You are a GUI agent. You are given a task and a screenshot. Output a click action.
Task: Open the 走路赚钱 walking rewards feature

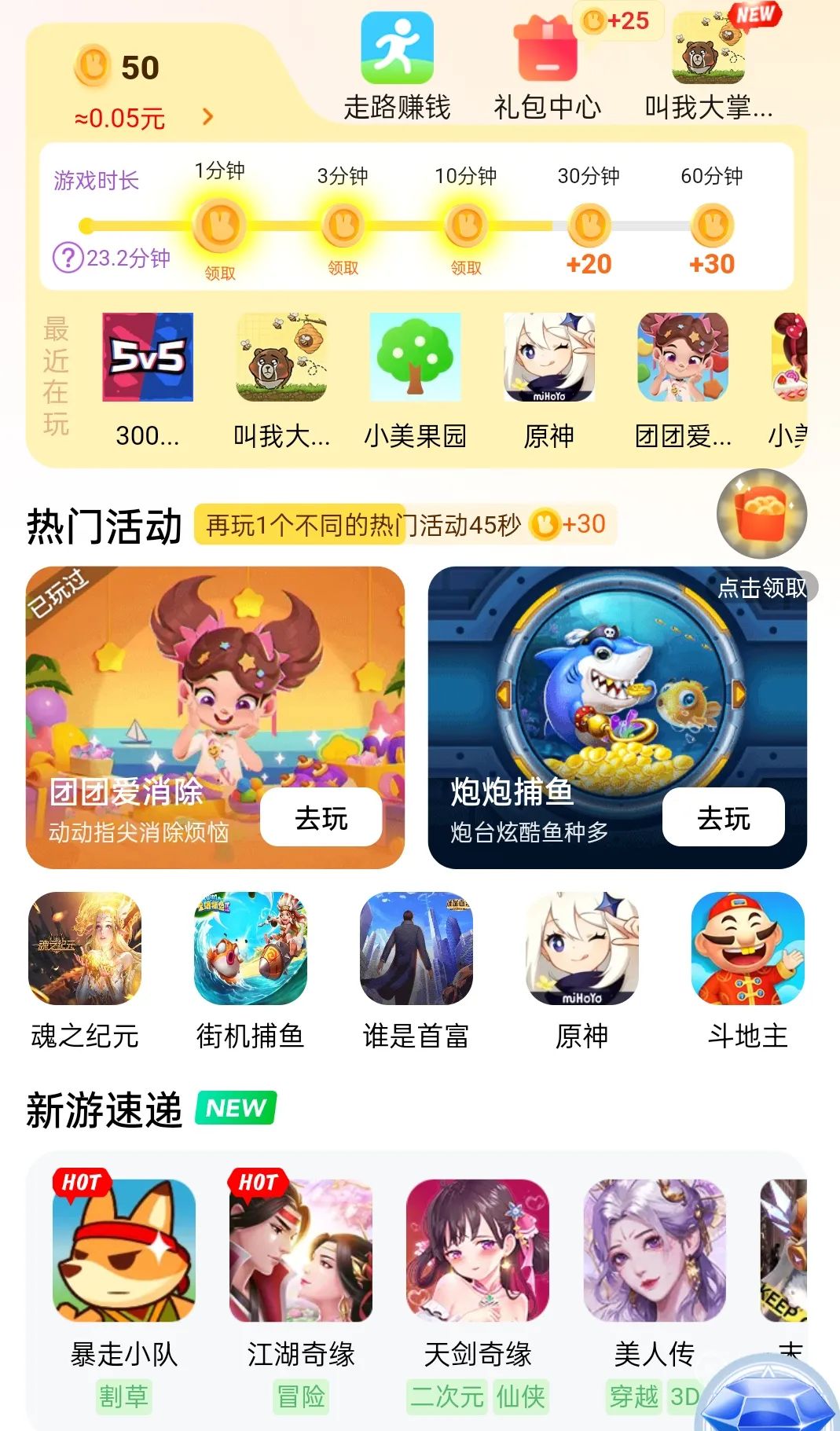click(396, 50)
